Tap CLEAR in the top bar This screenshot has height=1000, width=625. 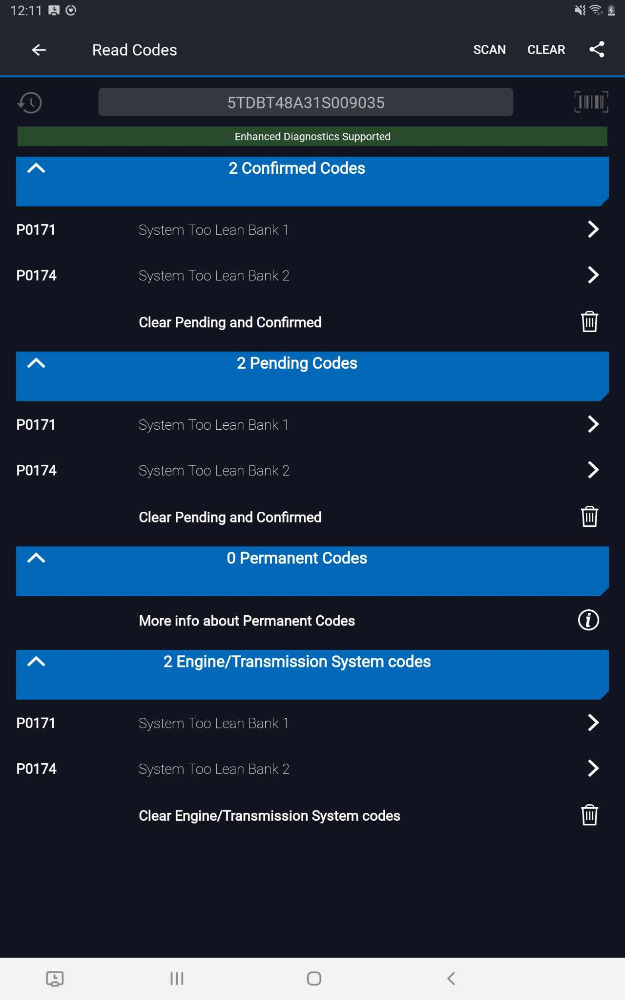click(546, 50)
